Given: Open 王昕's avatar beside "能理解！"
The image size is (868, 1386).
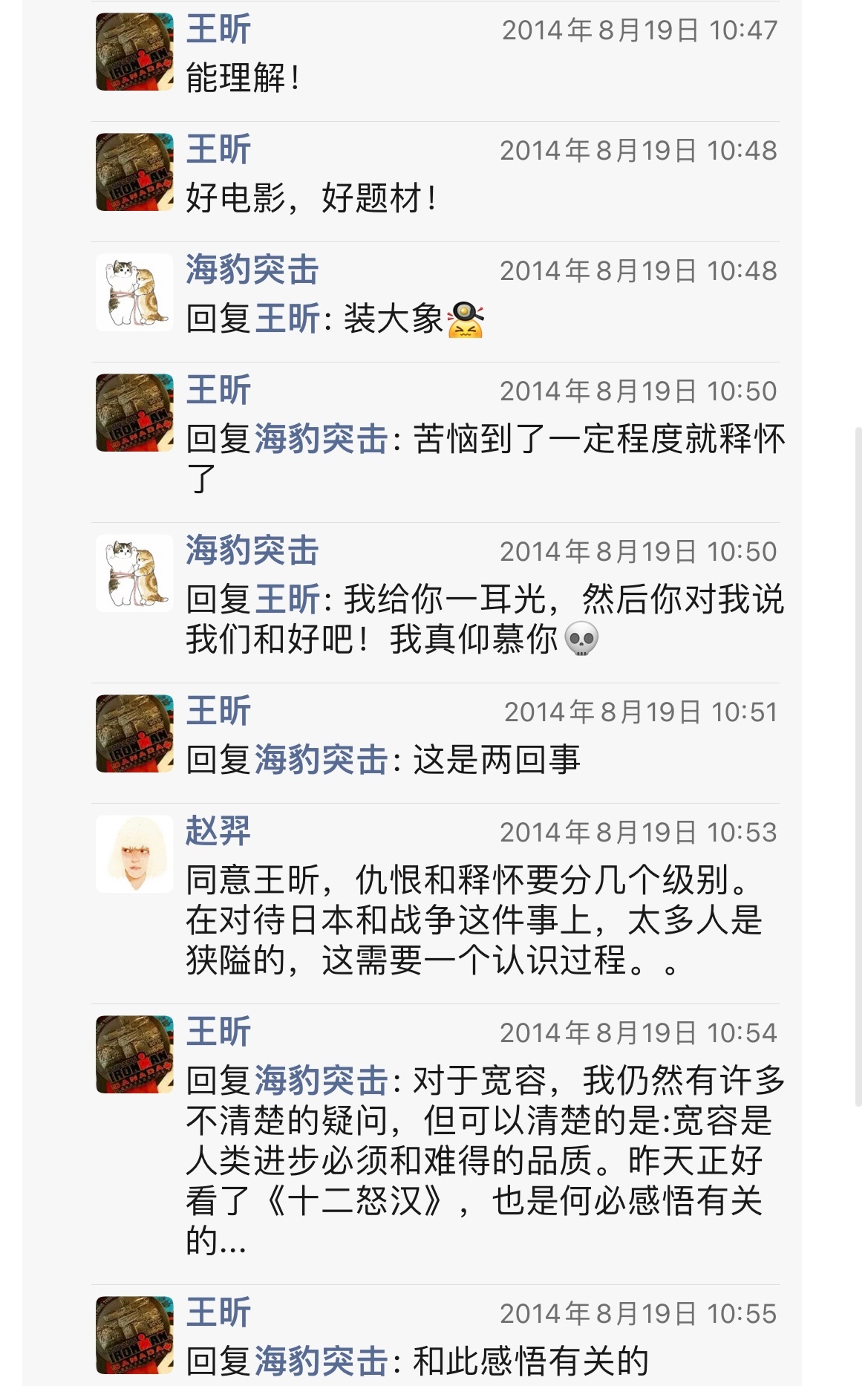Looking at the screenshot, I should tap(134, 51).
